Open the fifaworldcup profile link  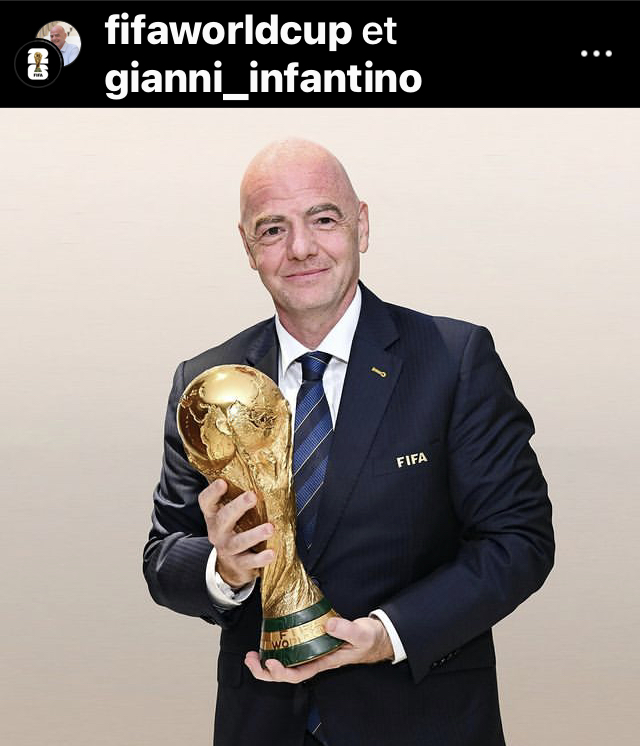[228, 31]
